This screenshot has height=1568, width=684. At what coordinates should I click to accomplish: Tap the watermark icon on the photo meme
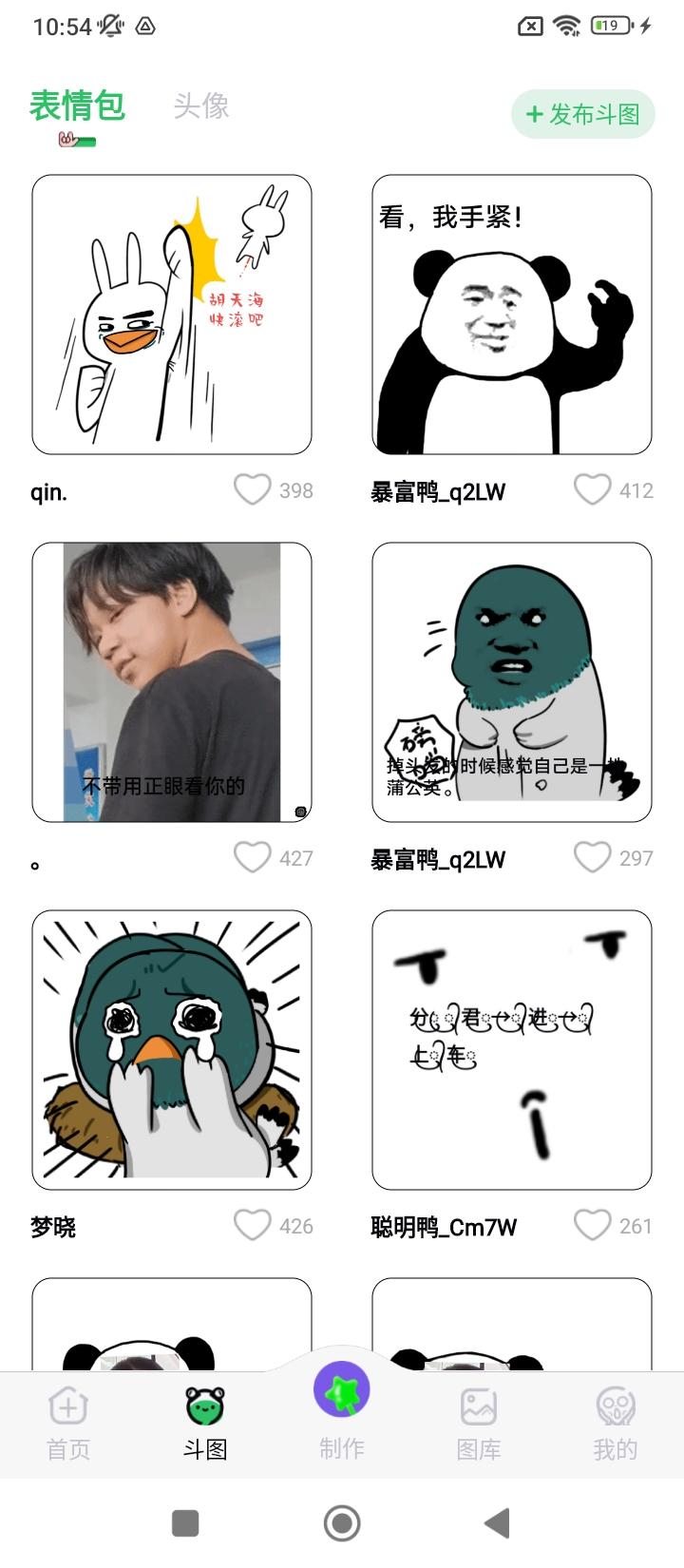click(298, 813)
